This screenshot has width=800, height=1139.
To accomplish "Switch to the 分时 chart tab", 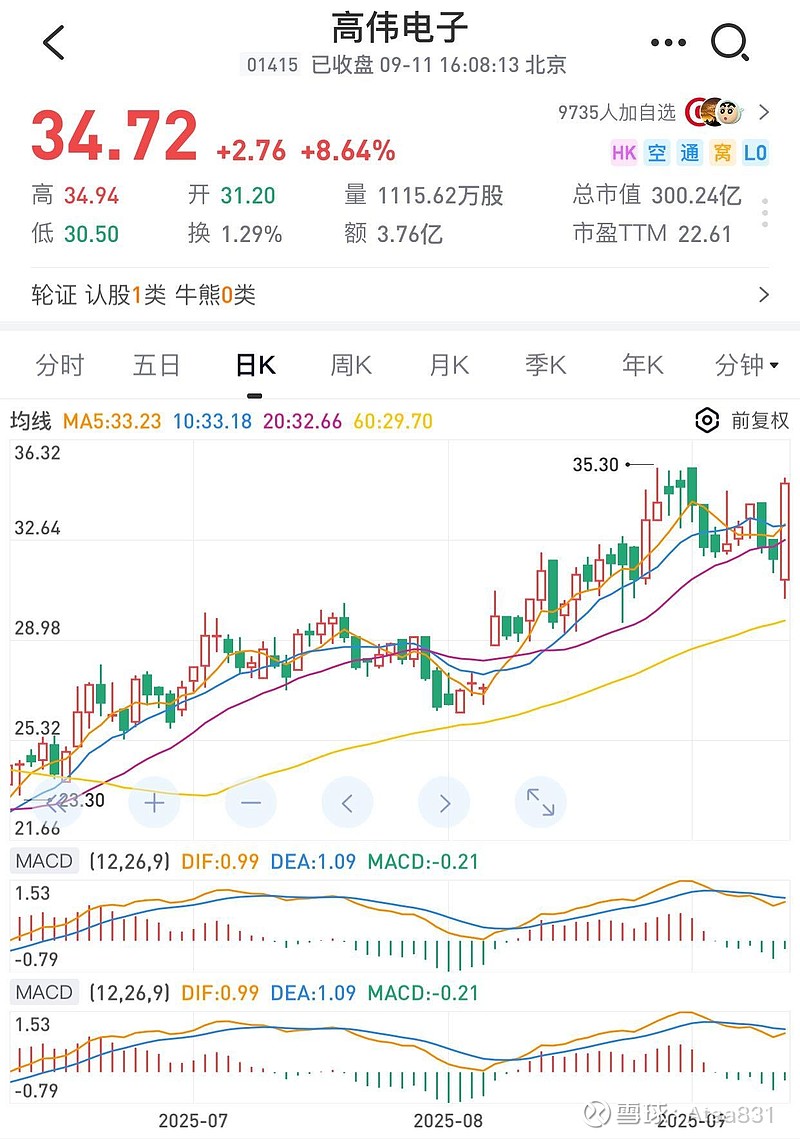I will click(x=60, y=366).
